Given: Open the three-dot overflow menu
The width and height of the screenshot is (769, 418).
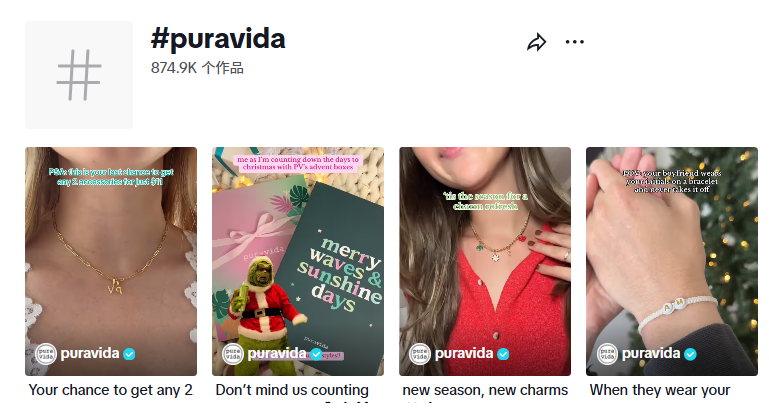Looking at the screenshot, I should coord(574,42).
